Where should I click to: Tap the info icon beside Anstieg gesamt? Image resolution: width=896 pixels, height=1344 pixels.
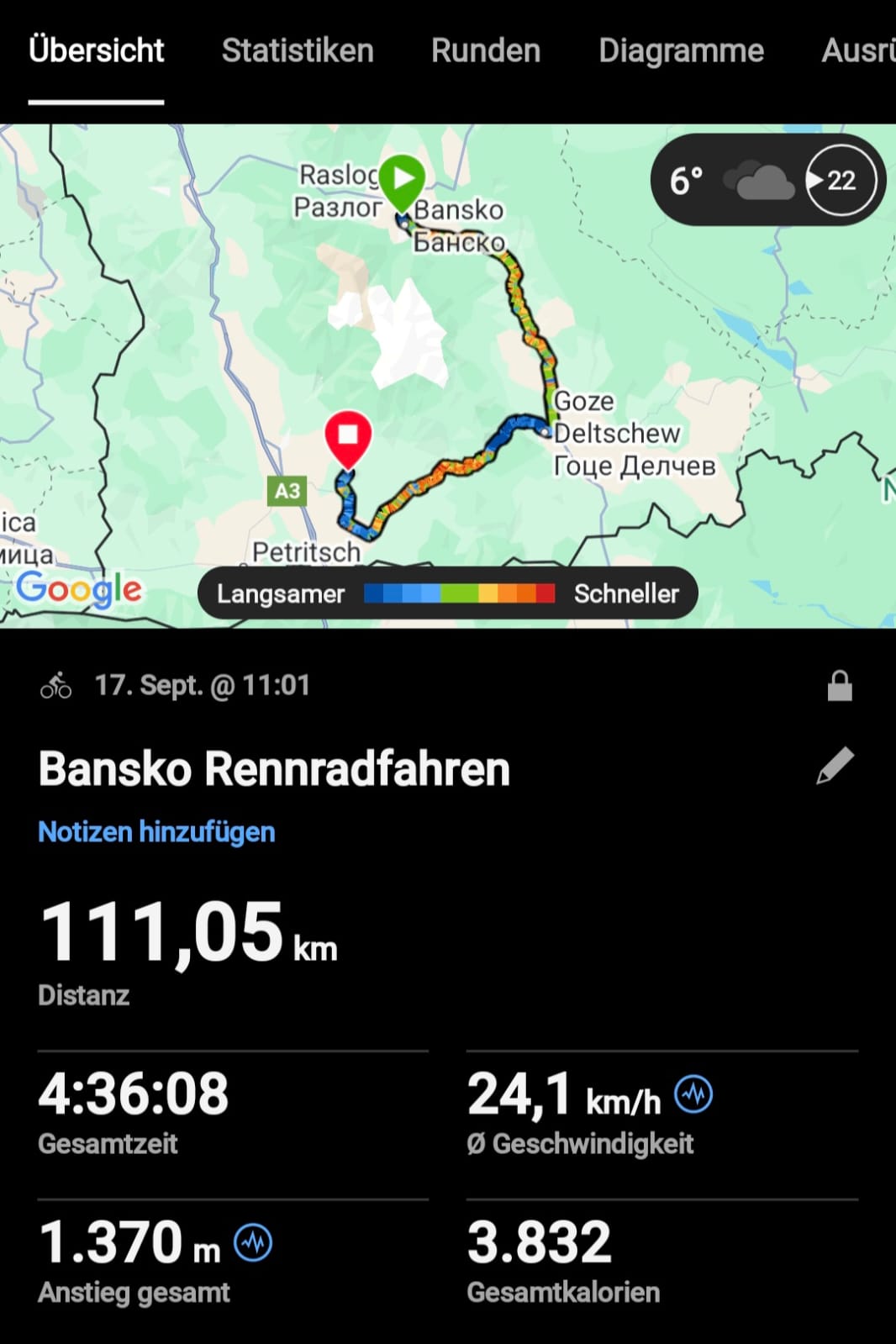253,1242
